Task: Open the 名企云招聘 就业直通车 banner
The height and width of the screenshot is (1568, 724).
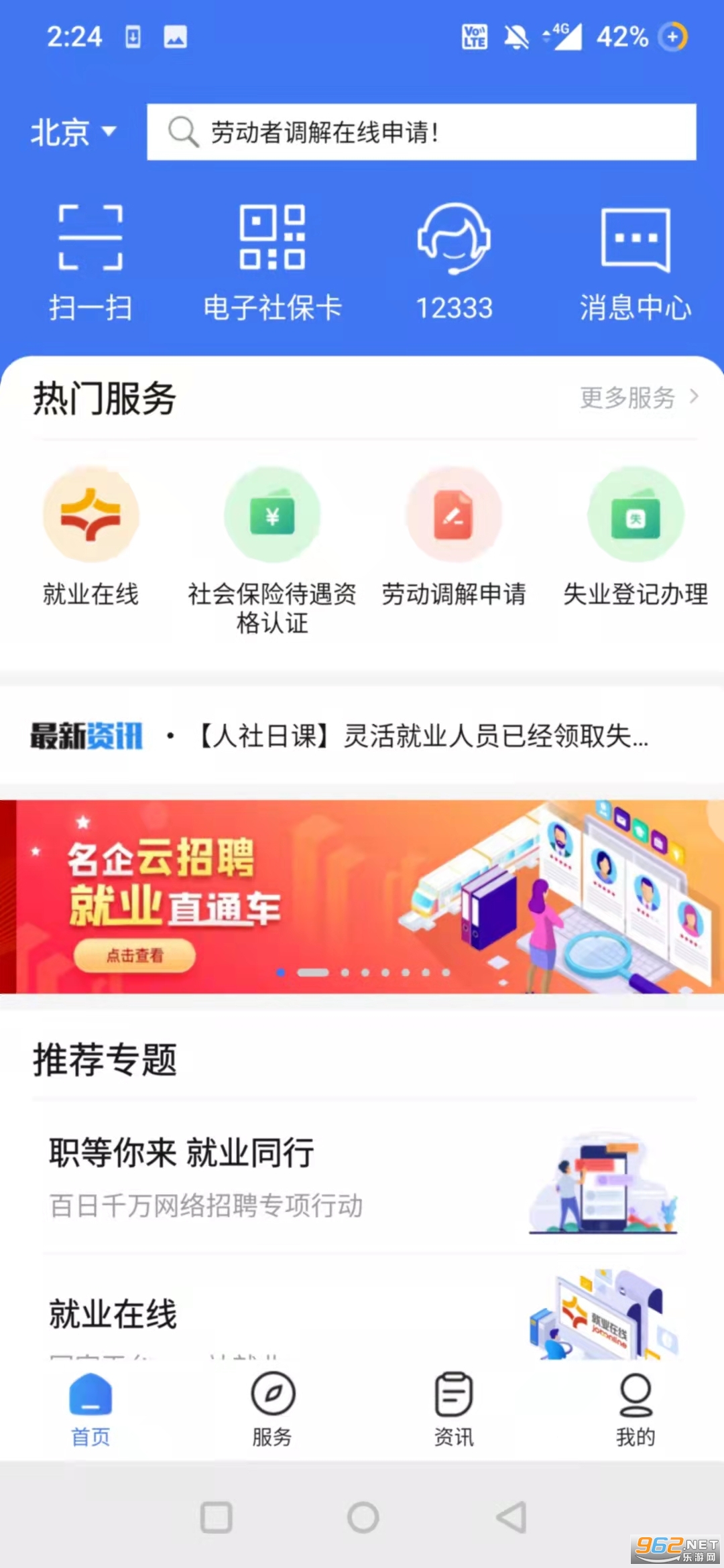Action: click(362, 897)
